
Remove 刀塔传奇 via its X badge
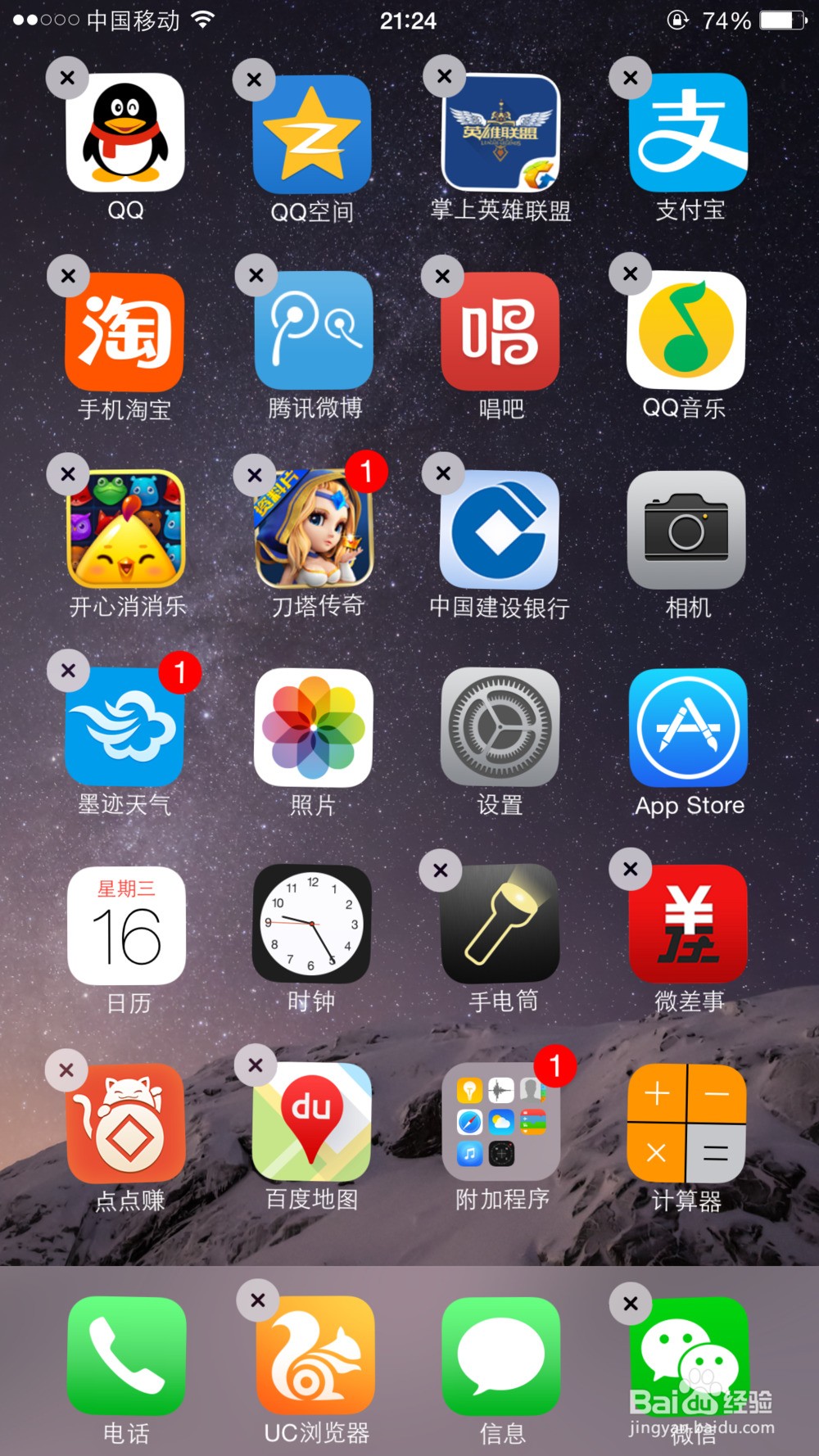coord(255,475)
